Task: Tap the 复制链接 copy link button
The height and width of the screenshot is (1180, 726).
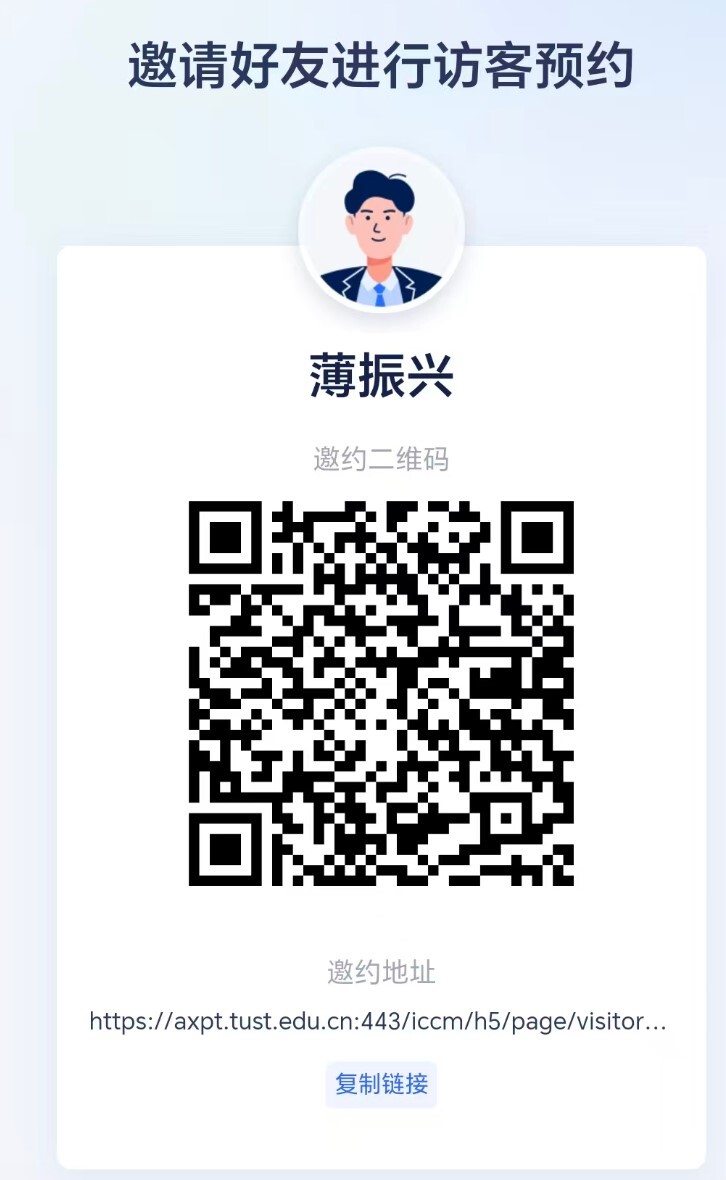Action: (x=381, y=1084)
